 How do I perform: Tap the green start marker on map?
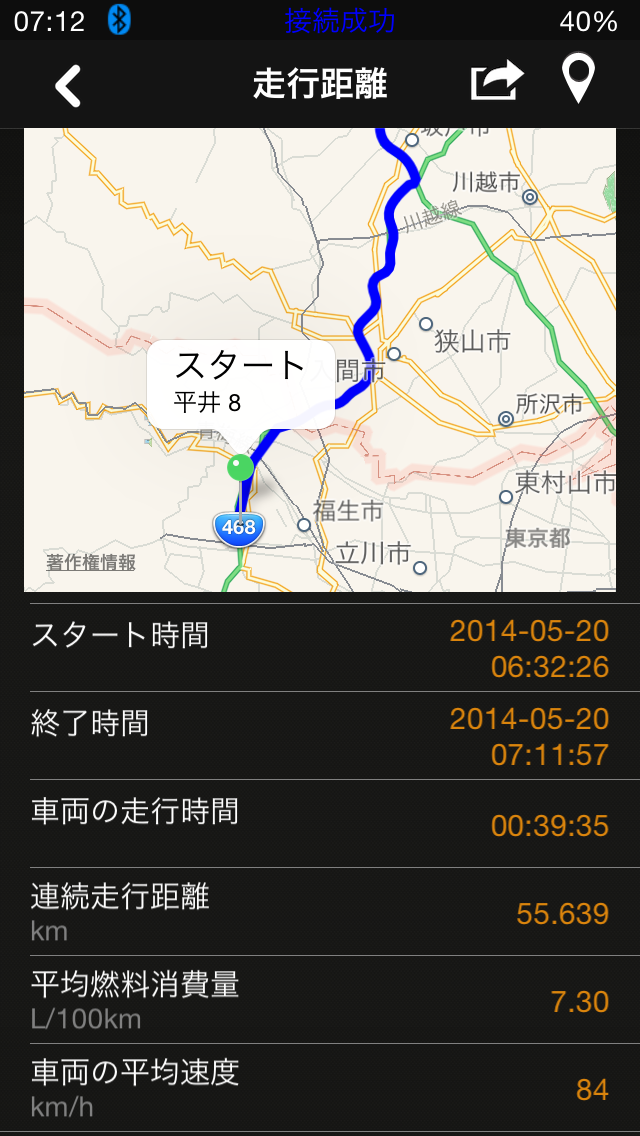(x=241, y=467)
